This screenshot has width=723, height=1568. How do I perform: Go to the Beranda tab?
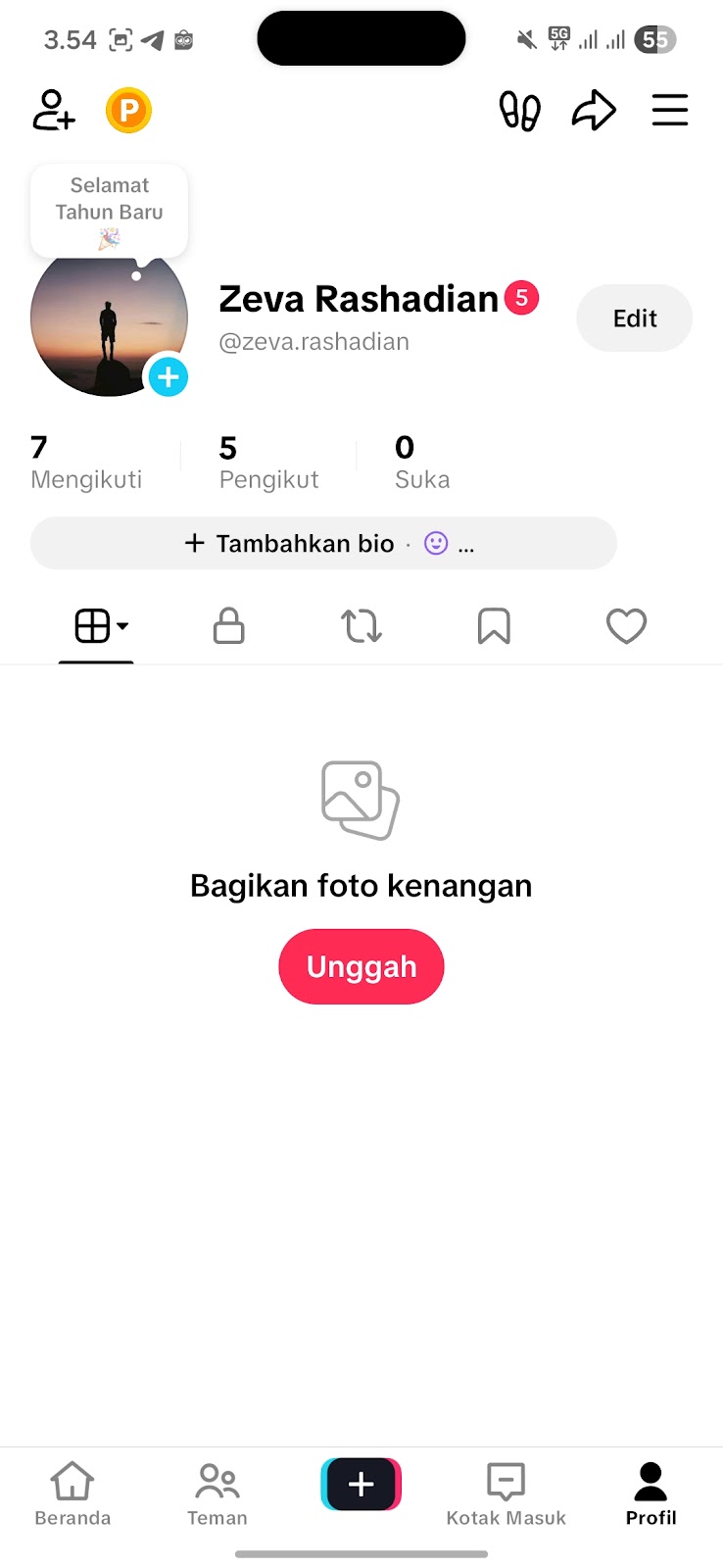click(x=72, y=1494)
